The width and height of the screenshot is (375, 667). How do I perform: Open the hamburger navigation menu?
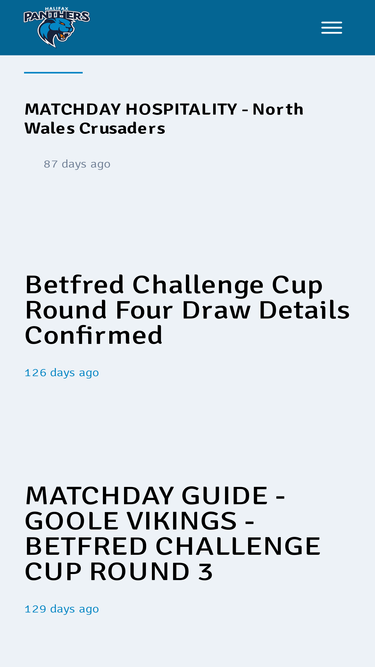332,28
